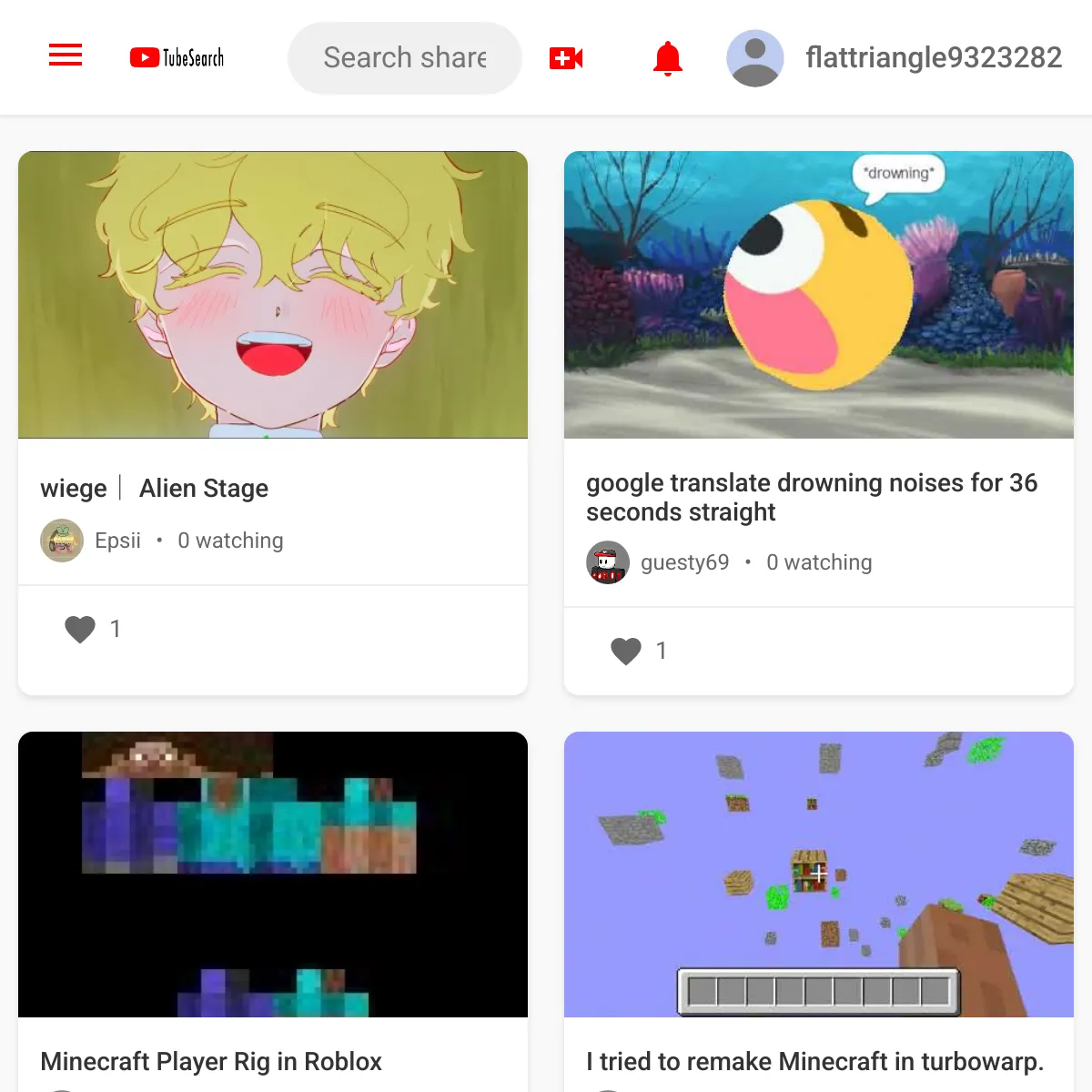Open remake Minecraft in turbowarp video
The height and width of the screenshot is (1092, 1092).
tap(819, 875)
